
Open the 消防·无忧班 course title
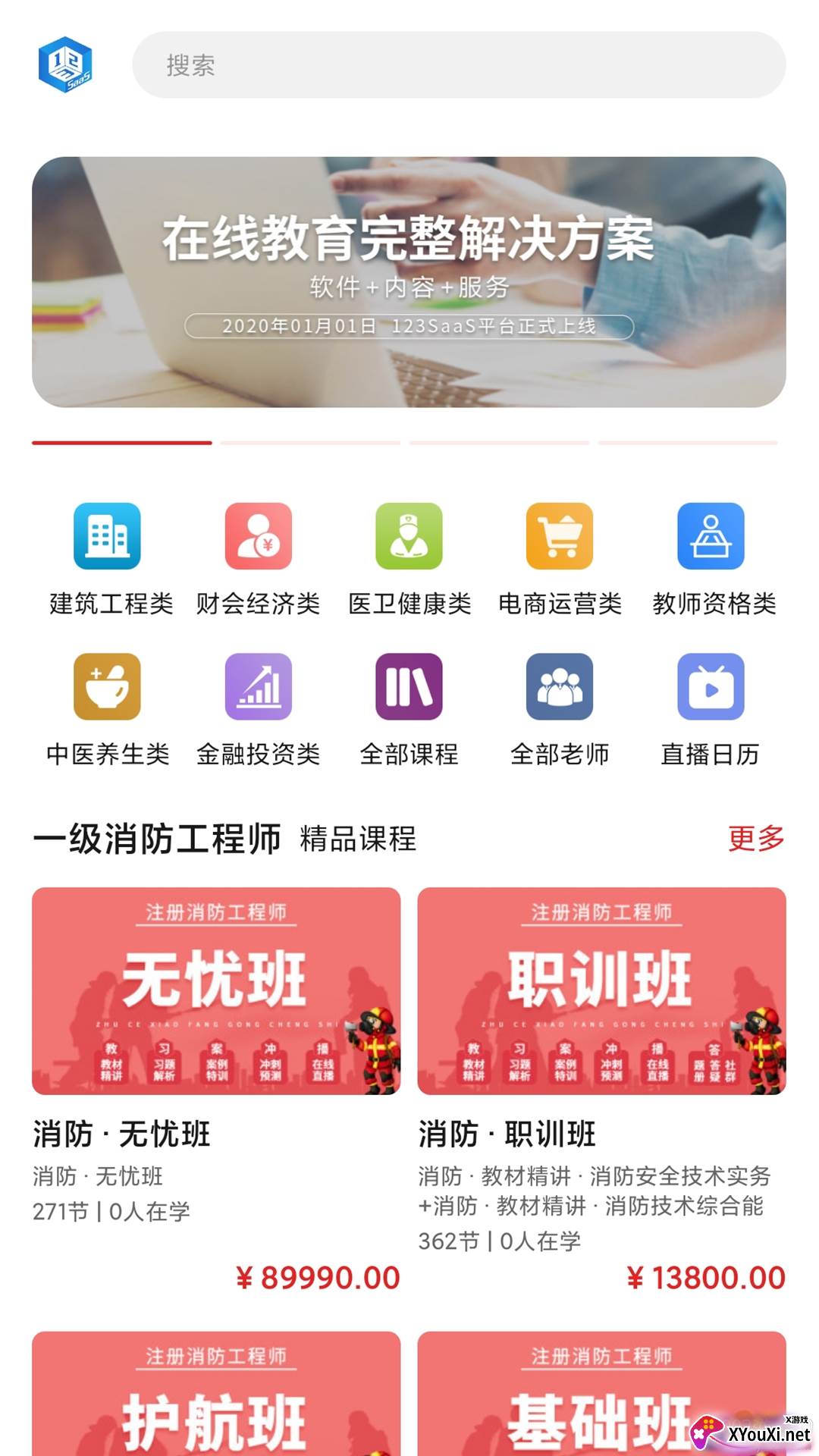pos(121,1135)
